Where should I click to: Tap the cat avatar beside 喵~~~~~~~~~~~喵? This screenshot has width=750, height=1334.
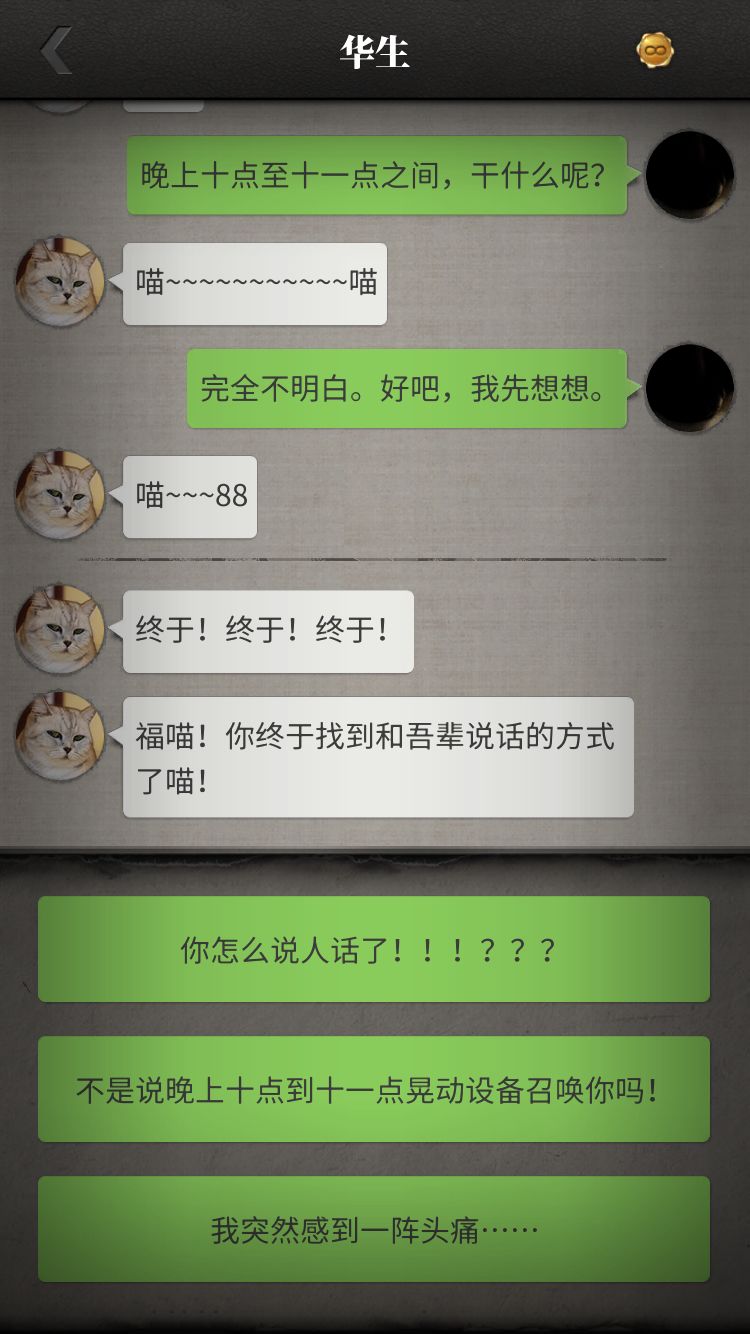(x=60, y=282)
